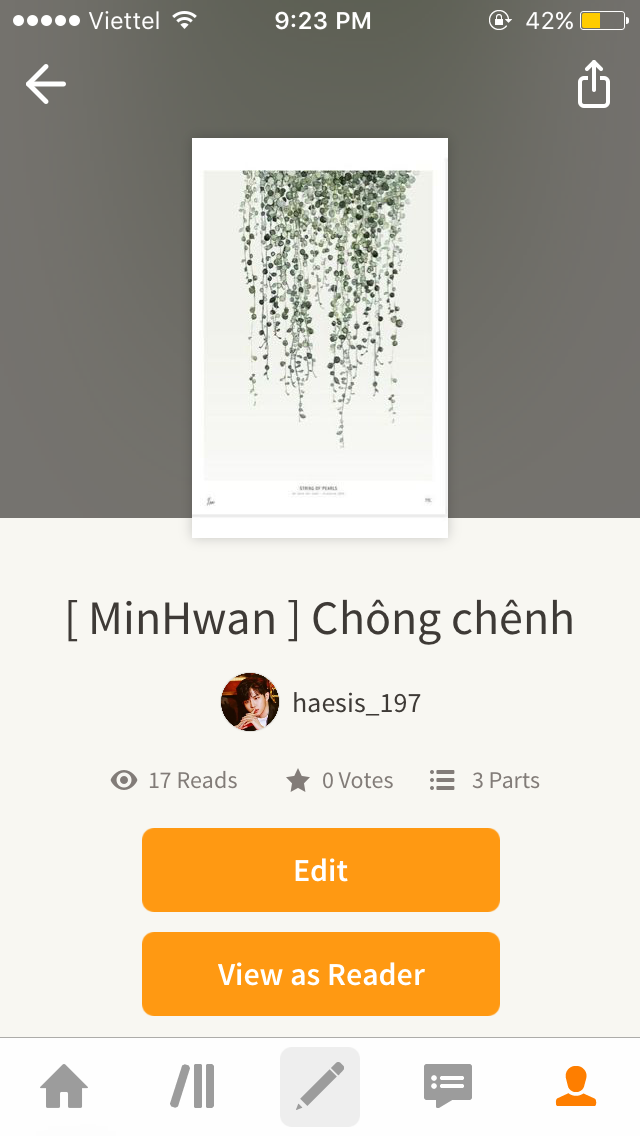Open the 3 Parts list
The image size is (640, 1136).
485,780
